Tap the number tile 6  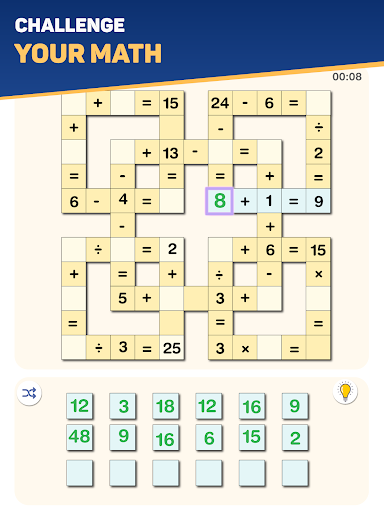pyautogui.click(x=209, y=437)
